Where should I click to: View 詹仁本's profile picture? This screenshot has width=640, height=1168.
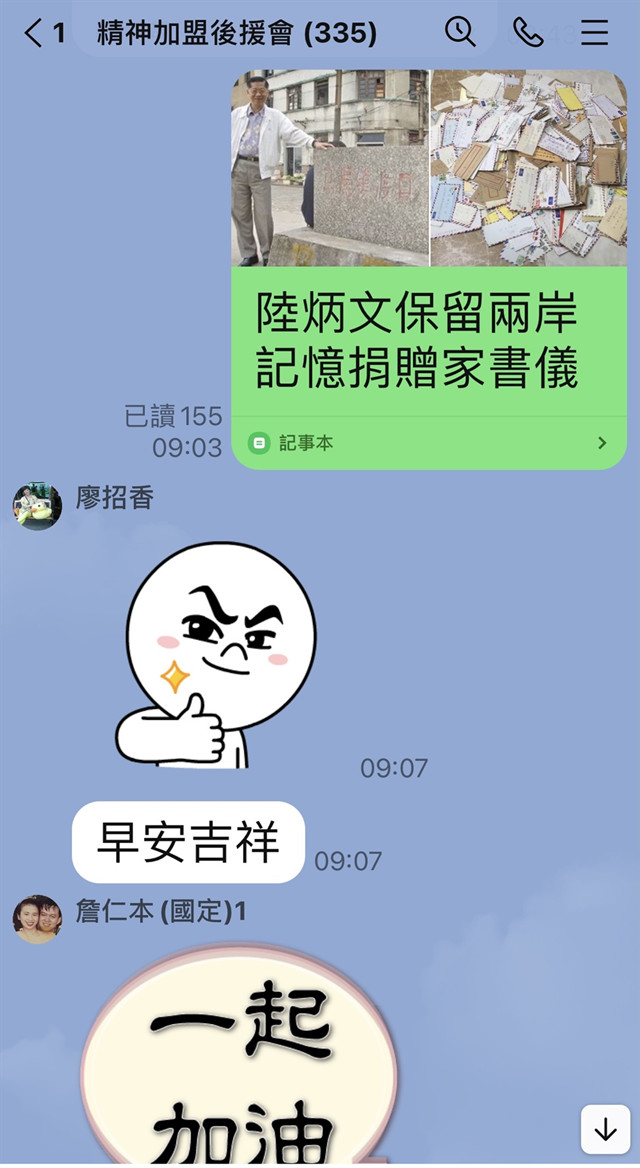tap(37, 919)
